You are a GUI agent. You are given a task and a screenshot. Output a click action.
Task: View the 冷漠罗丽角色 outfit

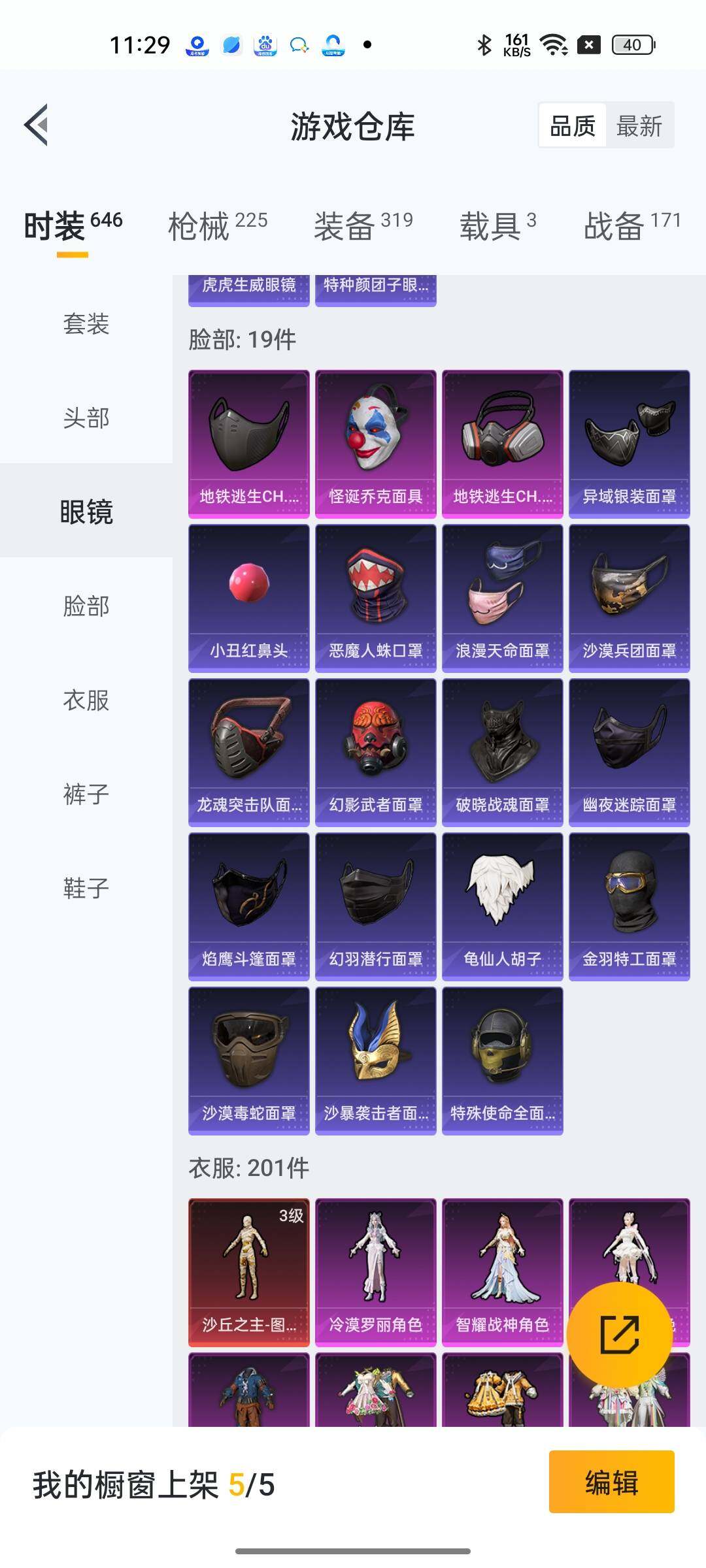(376, 1273)
